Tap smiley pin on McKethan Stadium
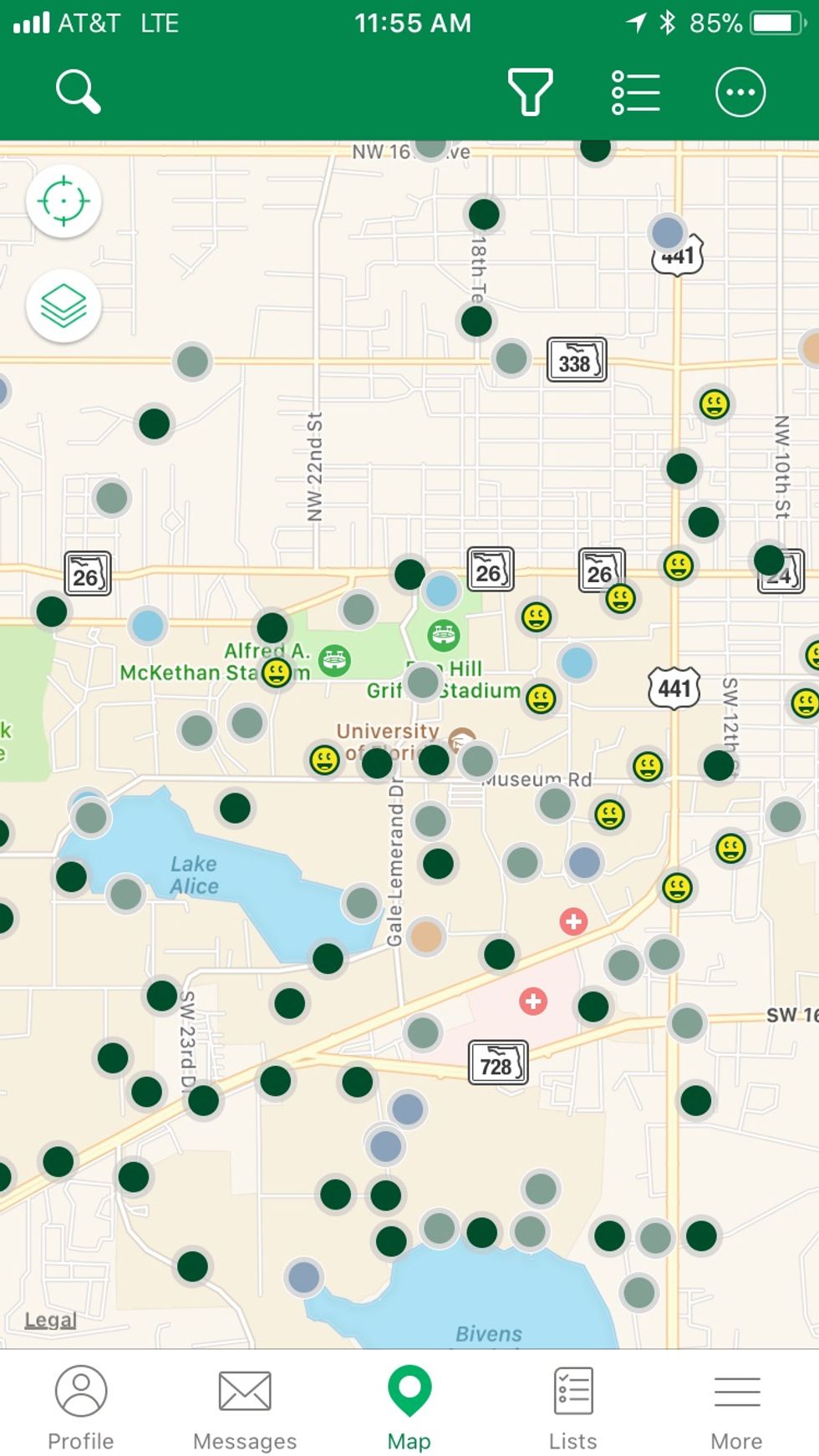Screen dimensions: 819x1456 pyautogui.click(x=277, y=672)
